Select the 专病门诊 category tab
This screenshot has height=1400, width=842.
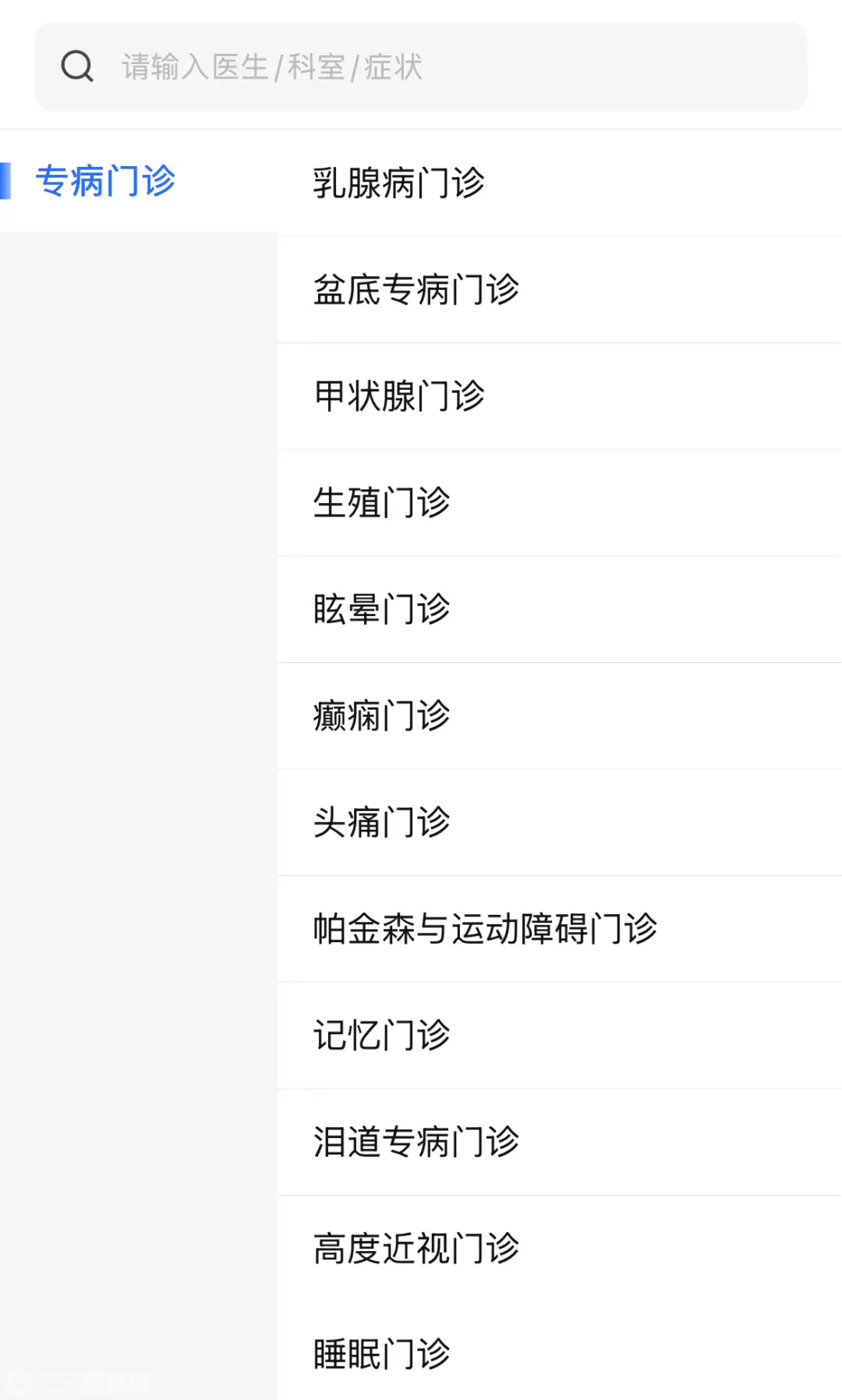(x=106, y=181)
